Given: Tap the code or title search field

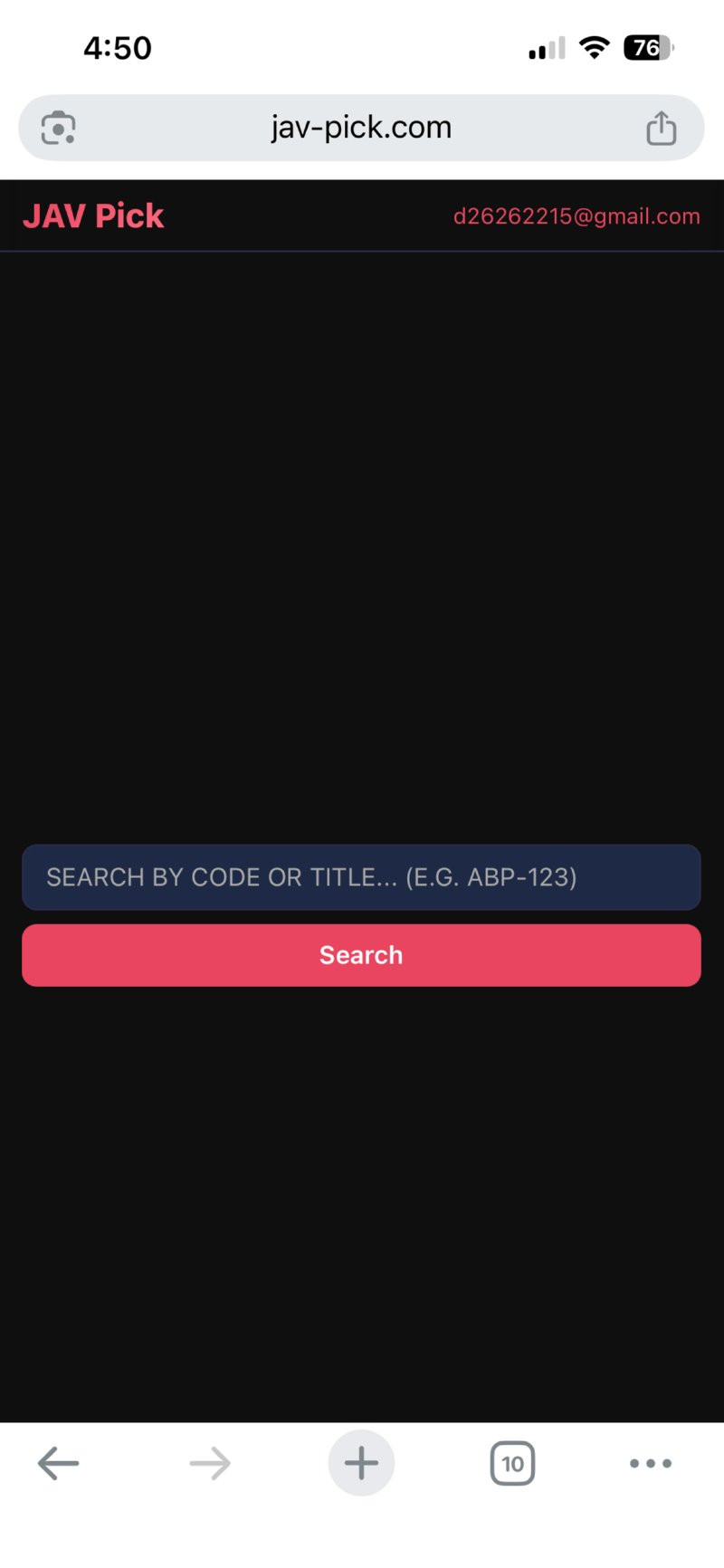Looking at the screenshot, I should (x=361, y=877).
